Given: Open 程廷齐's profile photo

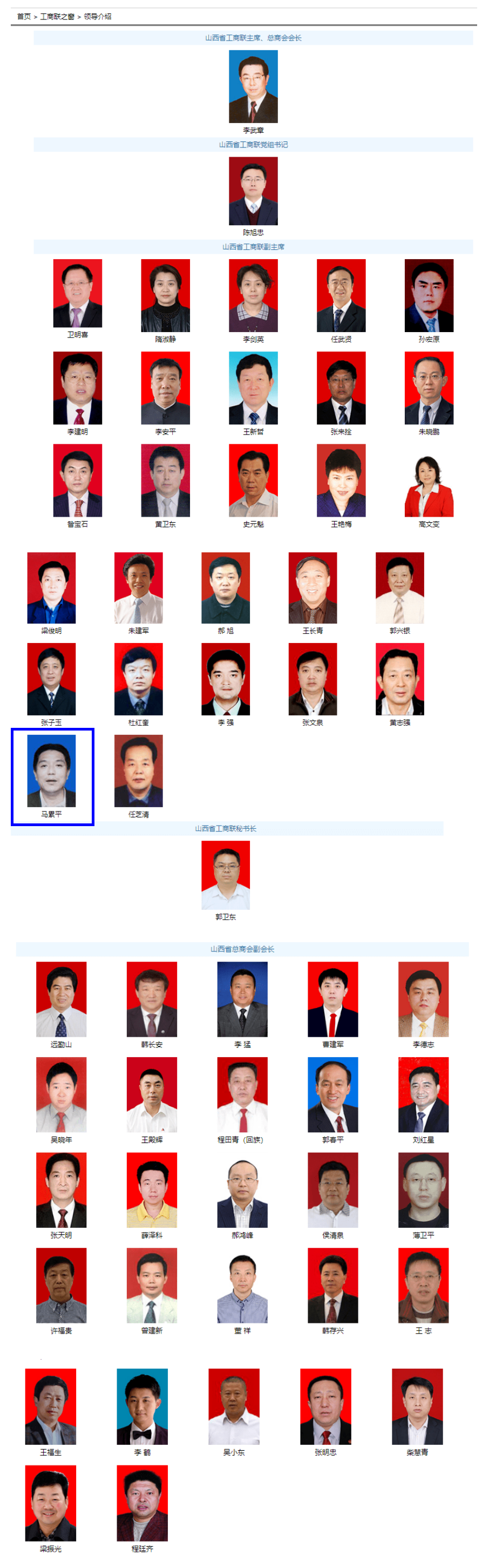Looking at the screenshot, I should (142, 1503).
